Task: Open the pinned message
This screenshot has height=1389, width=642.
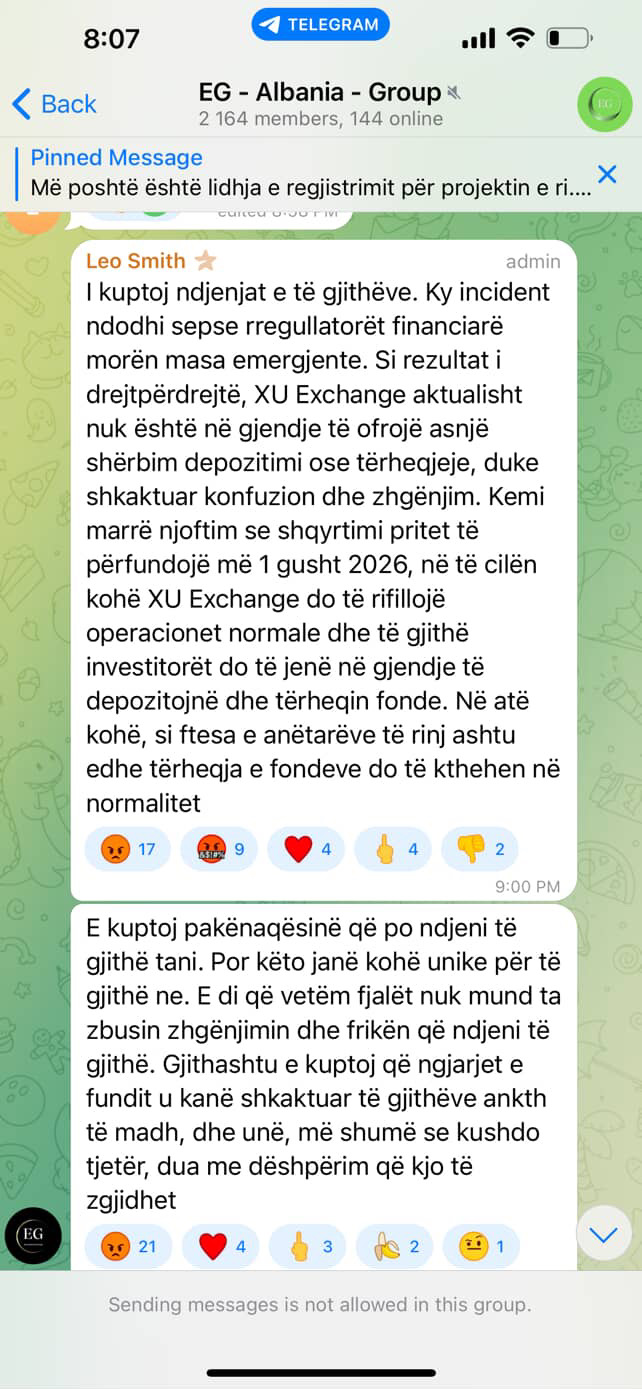Action: [x=300, y=173]
